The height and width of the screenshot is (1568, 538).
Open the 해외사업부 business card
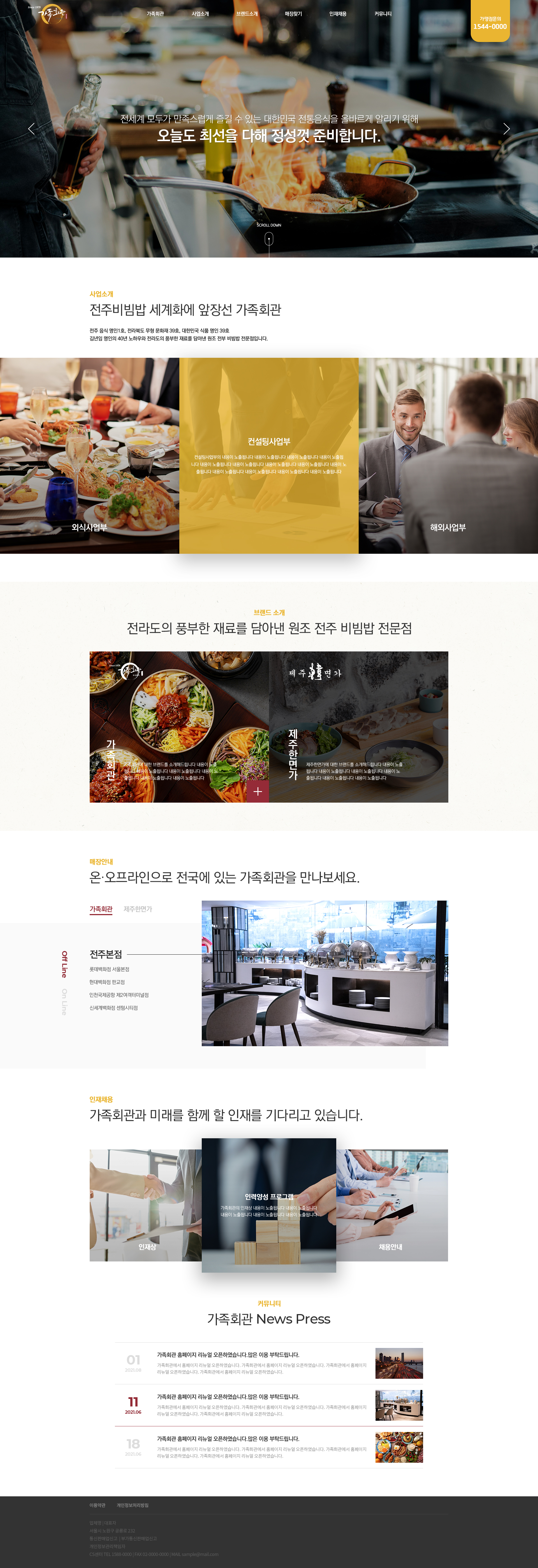tap(448, 455)
